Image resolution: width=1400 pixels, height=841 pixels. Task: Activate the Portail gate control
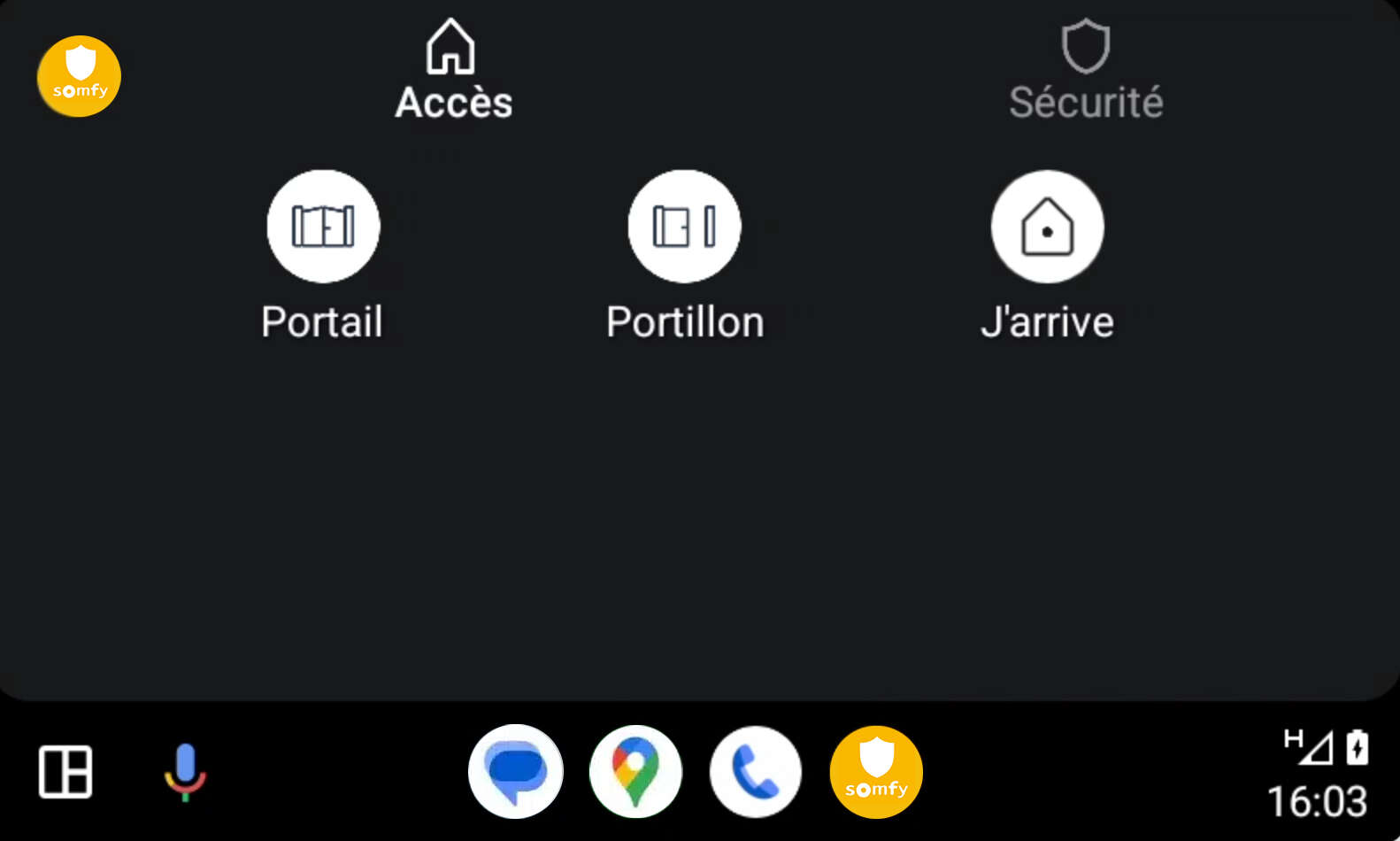(323, 227)
